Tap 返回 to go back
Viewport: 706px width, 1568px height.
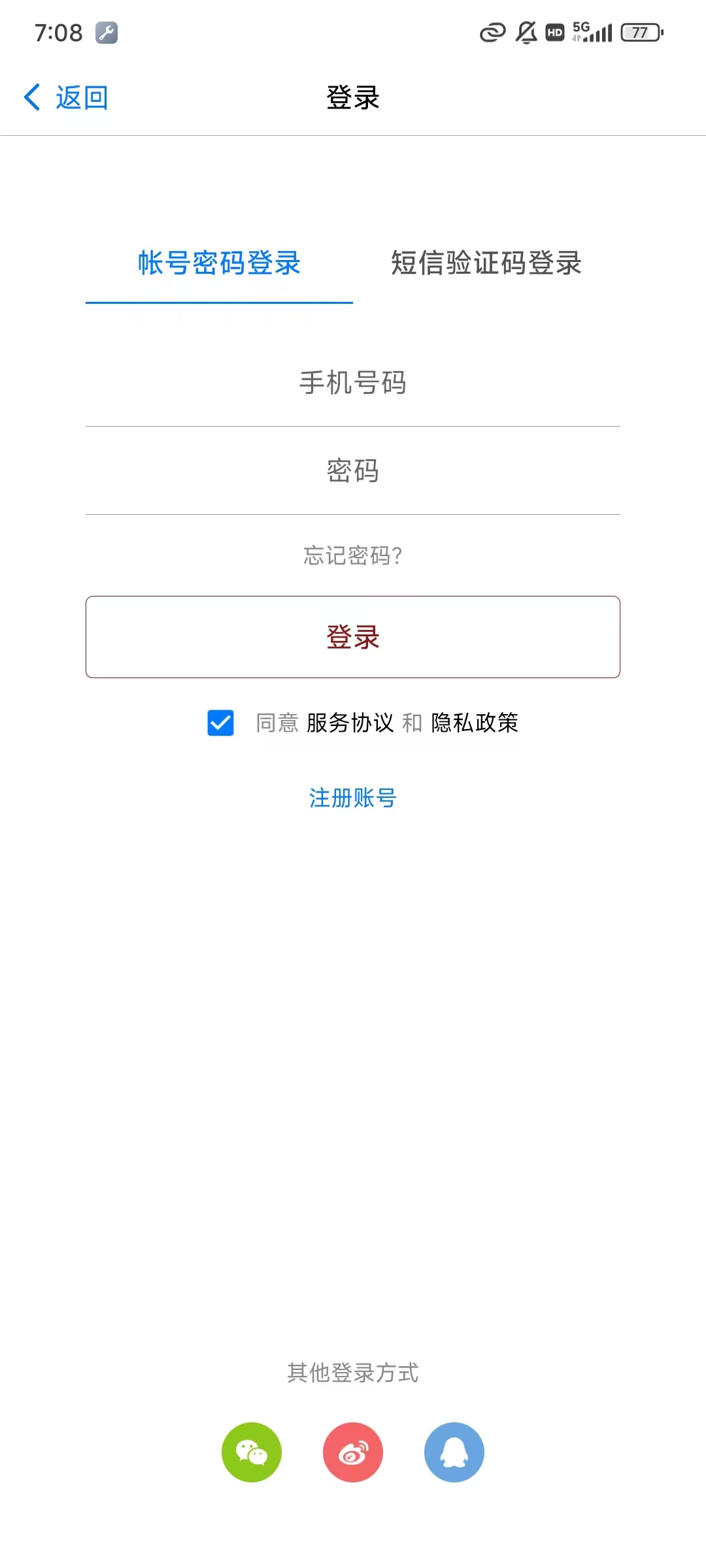pyautogui.click(x=81, y=97)
